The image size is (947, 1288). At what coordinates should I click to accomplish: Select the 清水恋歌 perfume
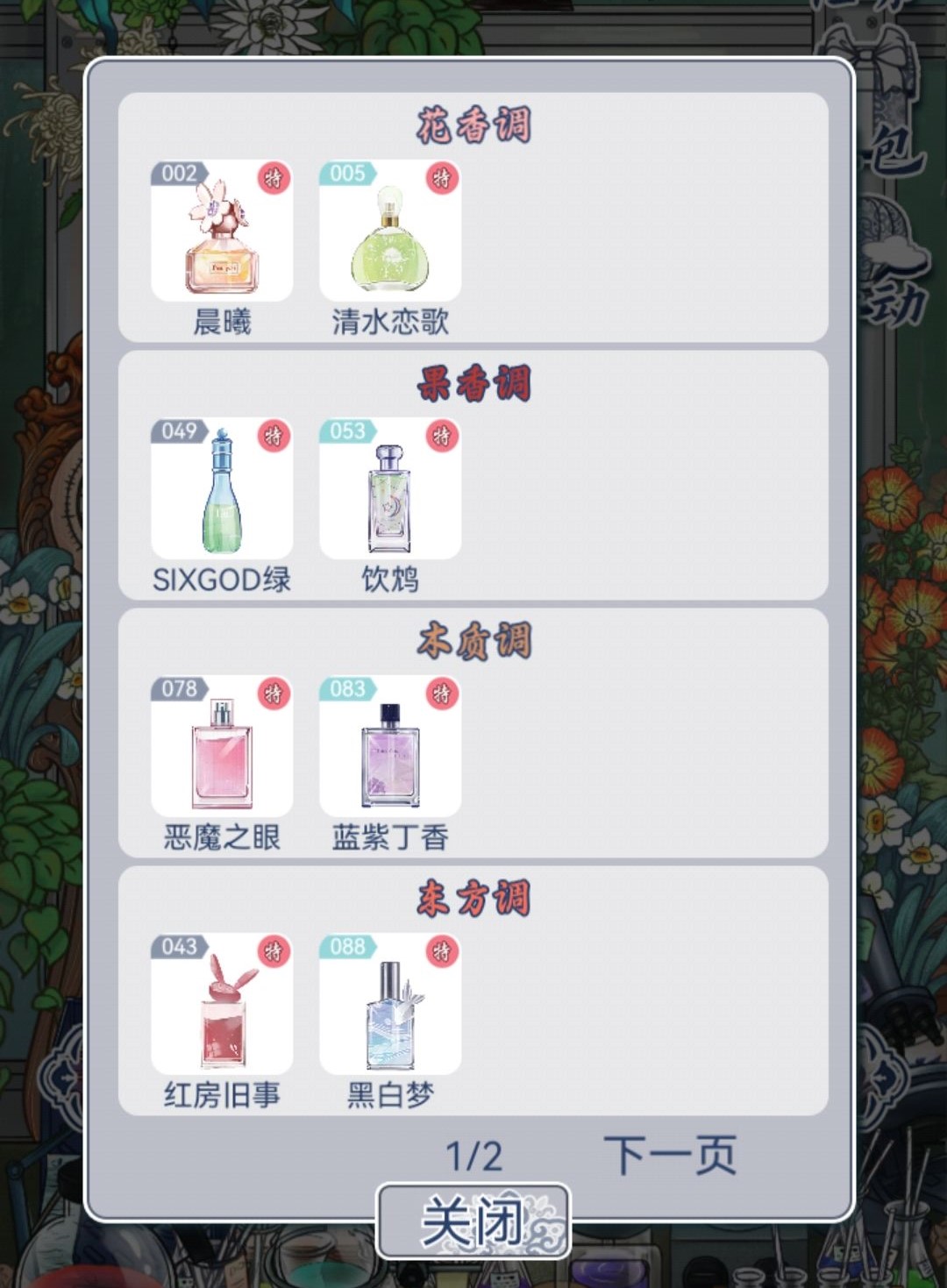[x=390, y=232]
